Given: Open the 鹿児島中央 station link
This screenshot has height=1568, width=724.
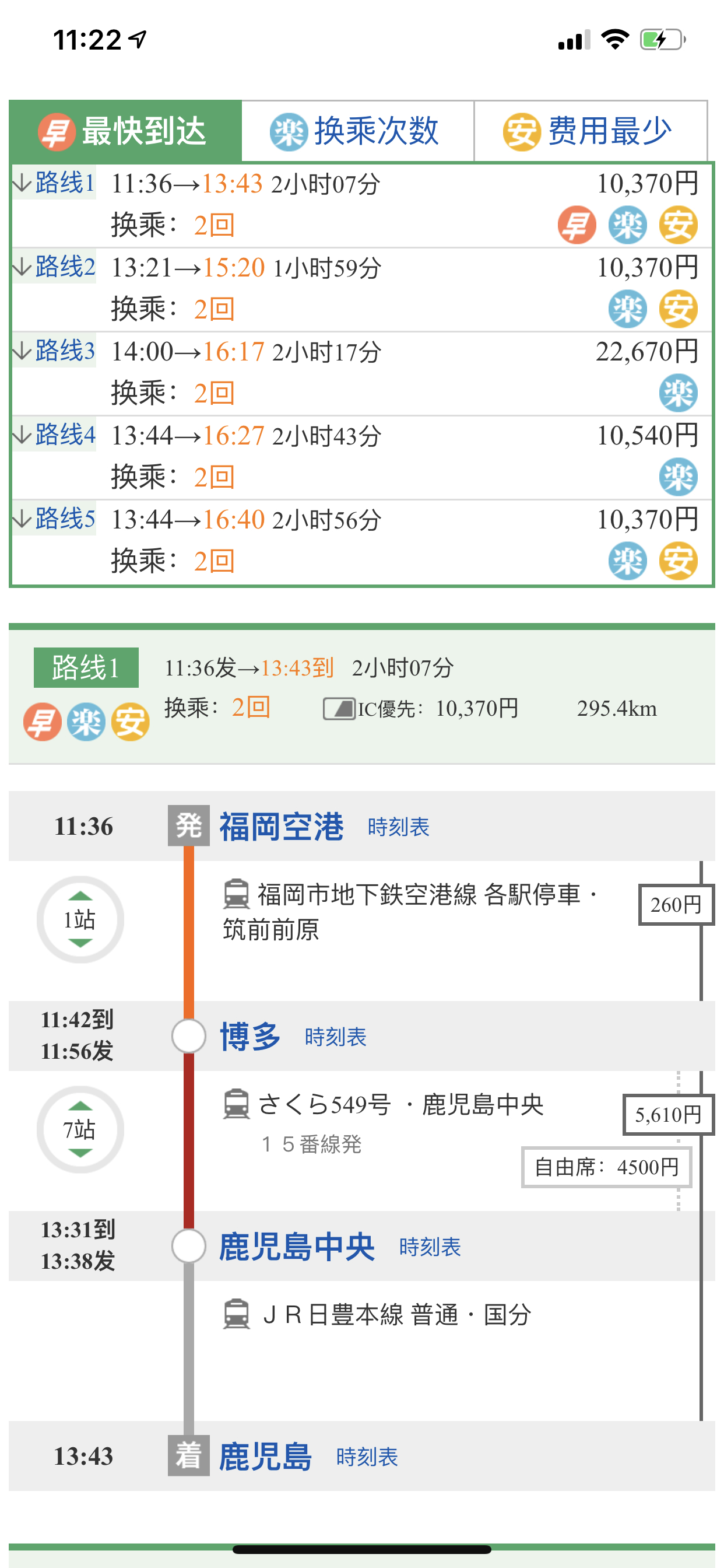Looking at the screenshot, I should point(297,1247).
